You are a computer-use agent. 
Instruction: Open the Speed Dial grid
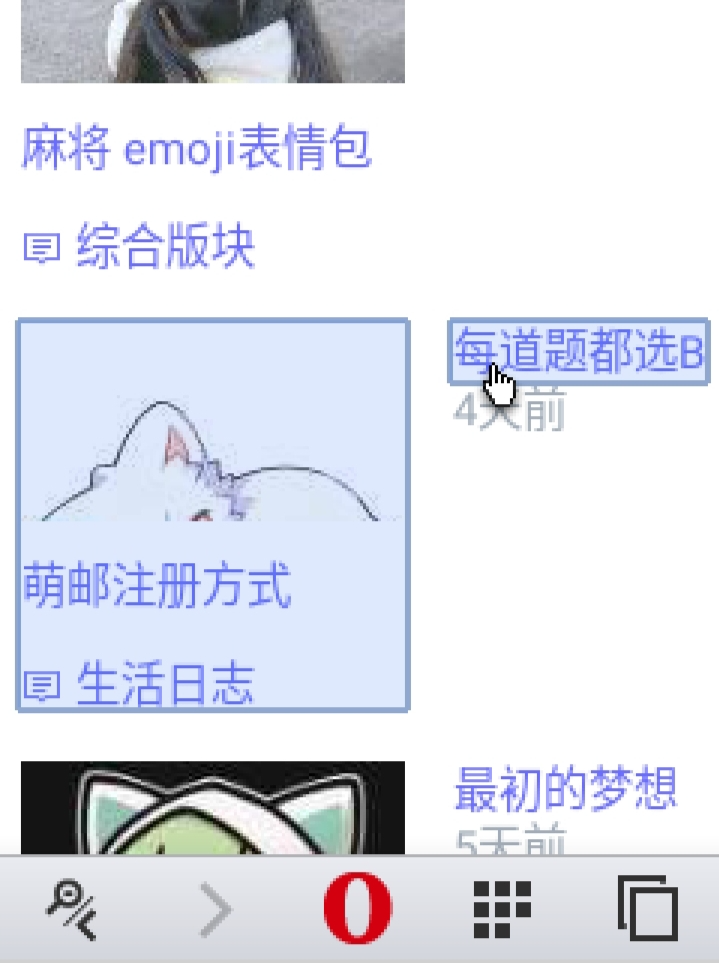pos(501,909)
